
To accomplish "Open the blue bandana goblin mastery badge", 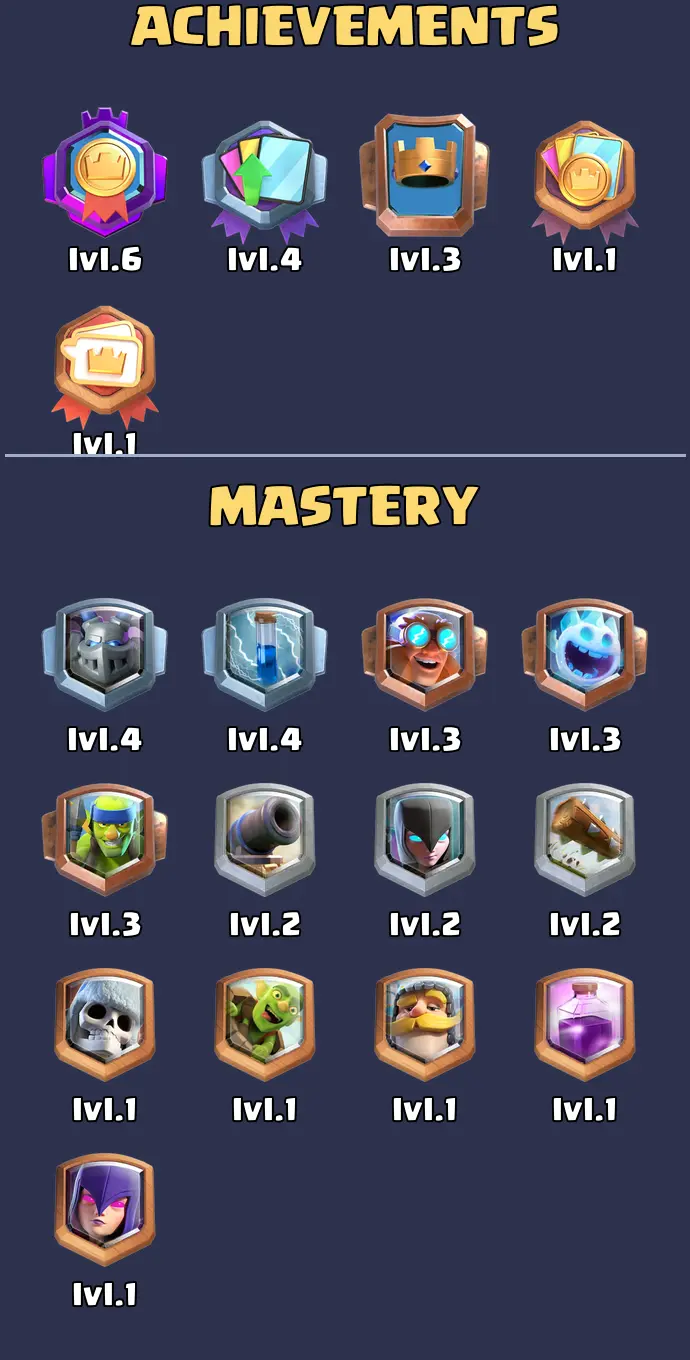I will click(104, 838).
